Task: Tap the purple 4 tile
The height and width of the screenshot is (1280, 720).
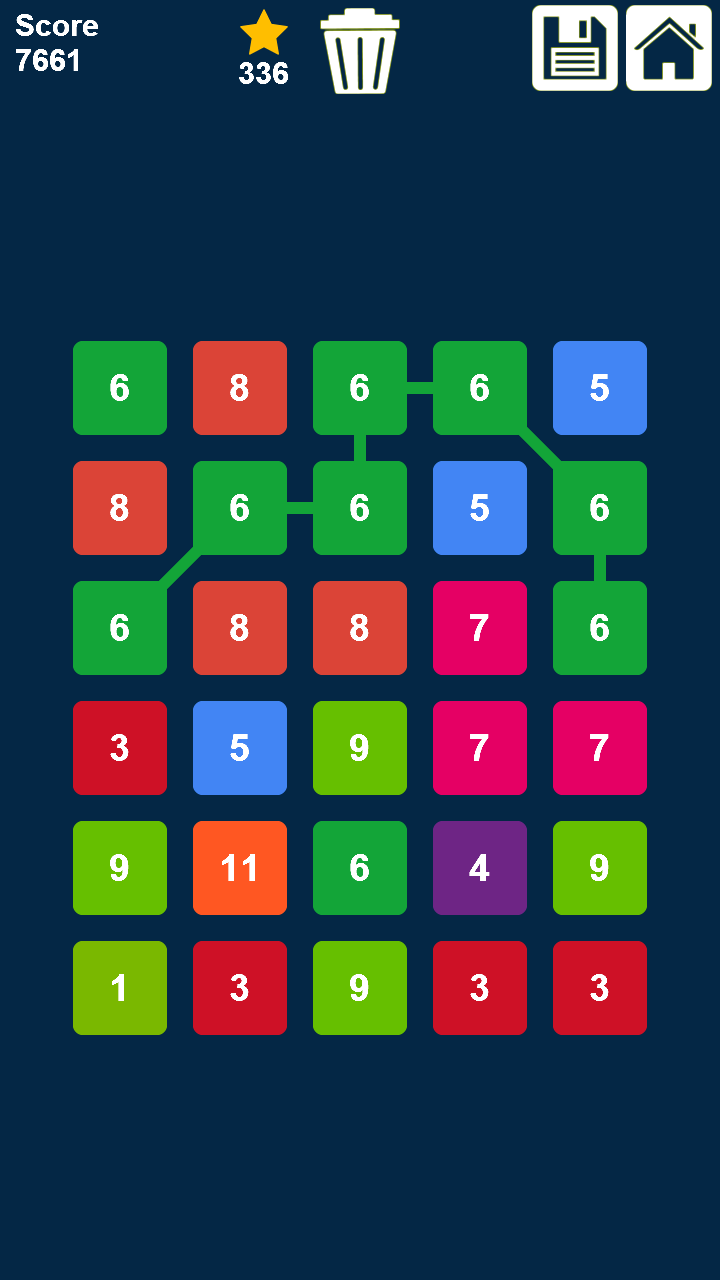Action: (480, 868)
